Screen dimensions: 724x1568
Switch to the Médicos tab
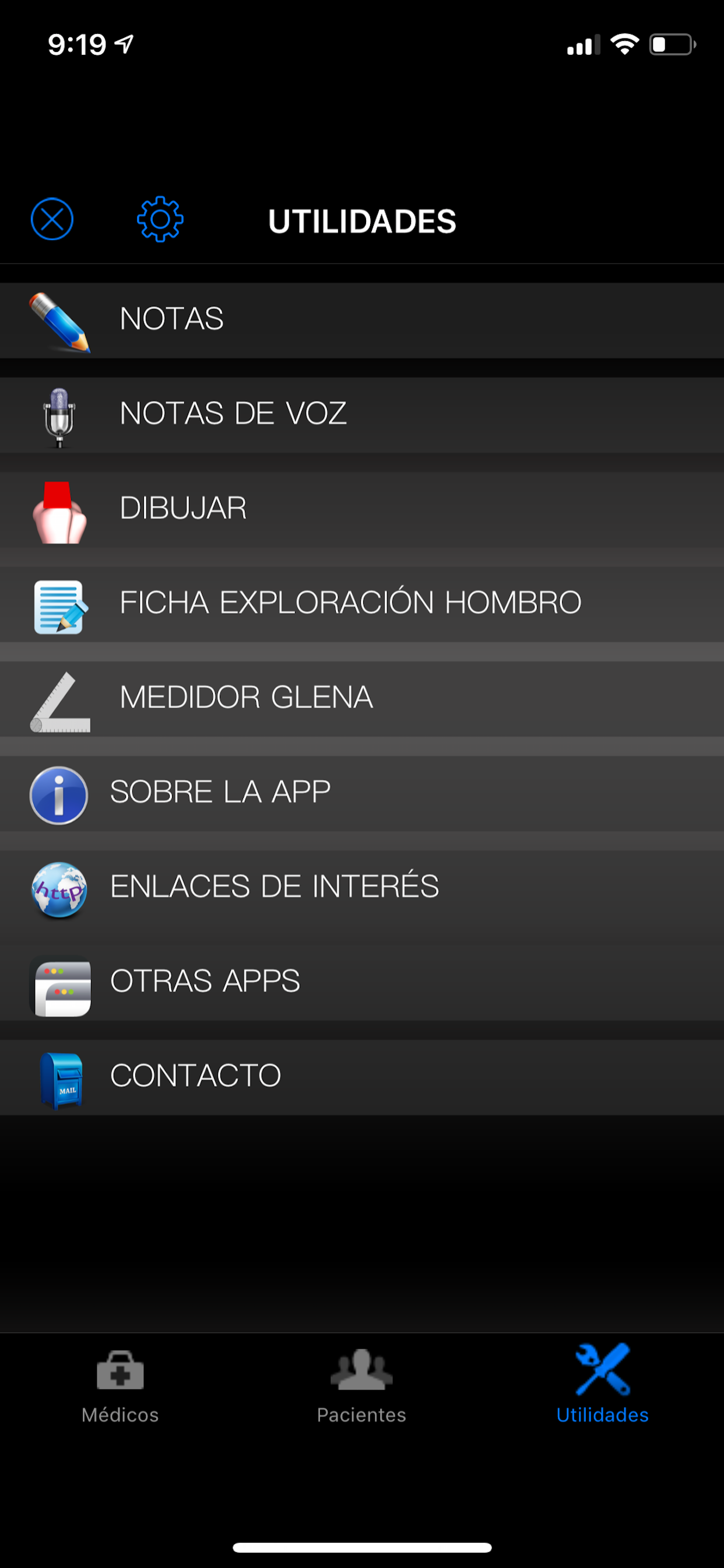(121, 1384)
